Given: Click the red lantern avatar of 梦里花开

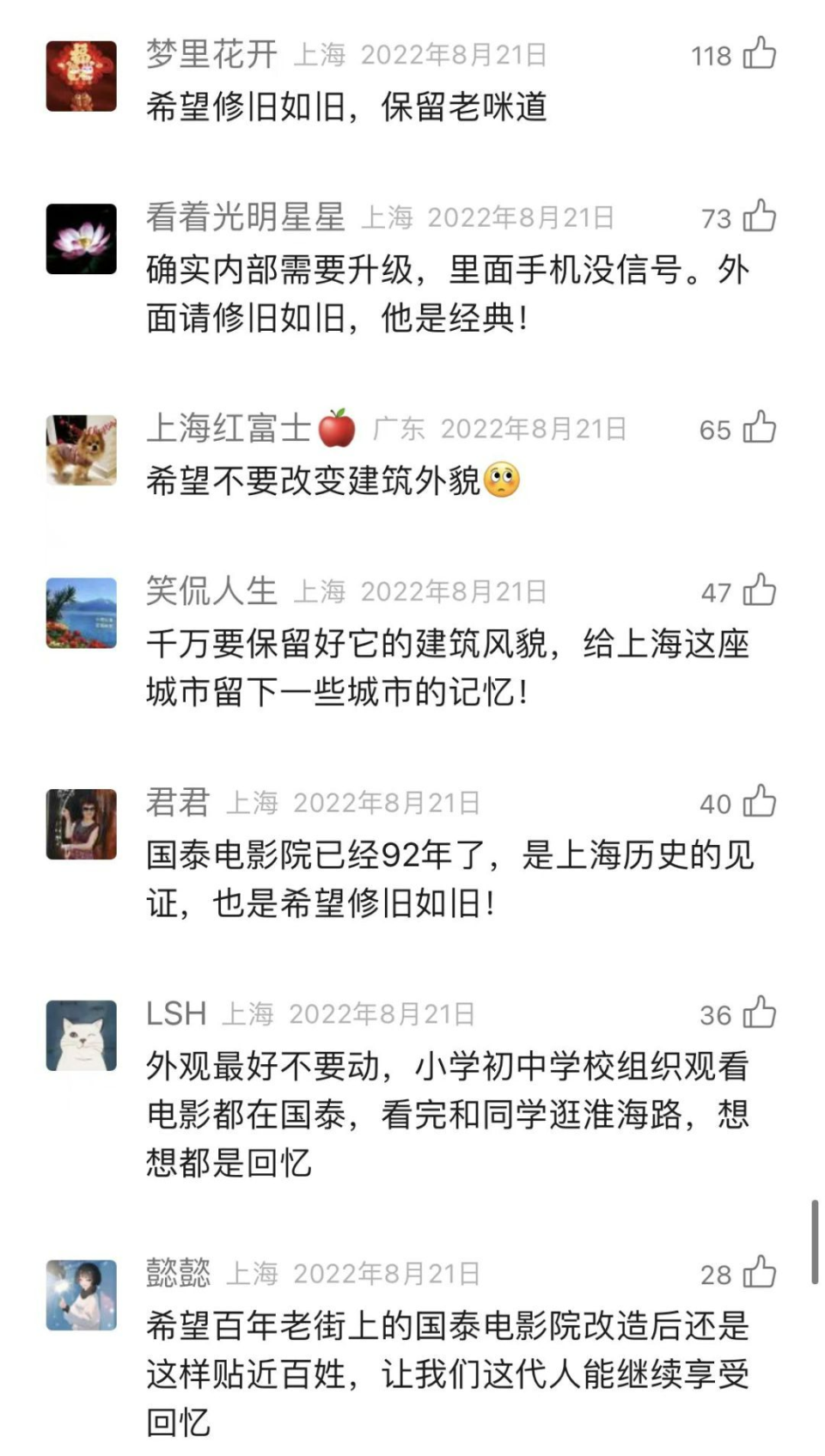Looking at the screenshot, I should coord(82,76).
